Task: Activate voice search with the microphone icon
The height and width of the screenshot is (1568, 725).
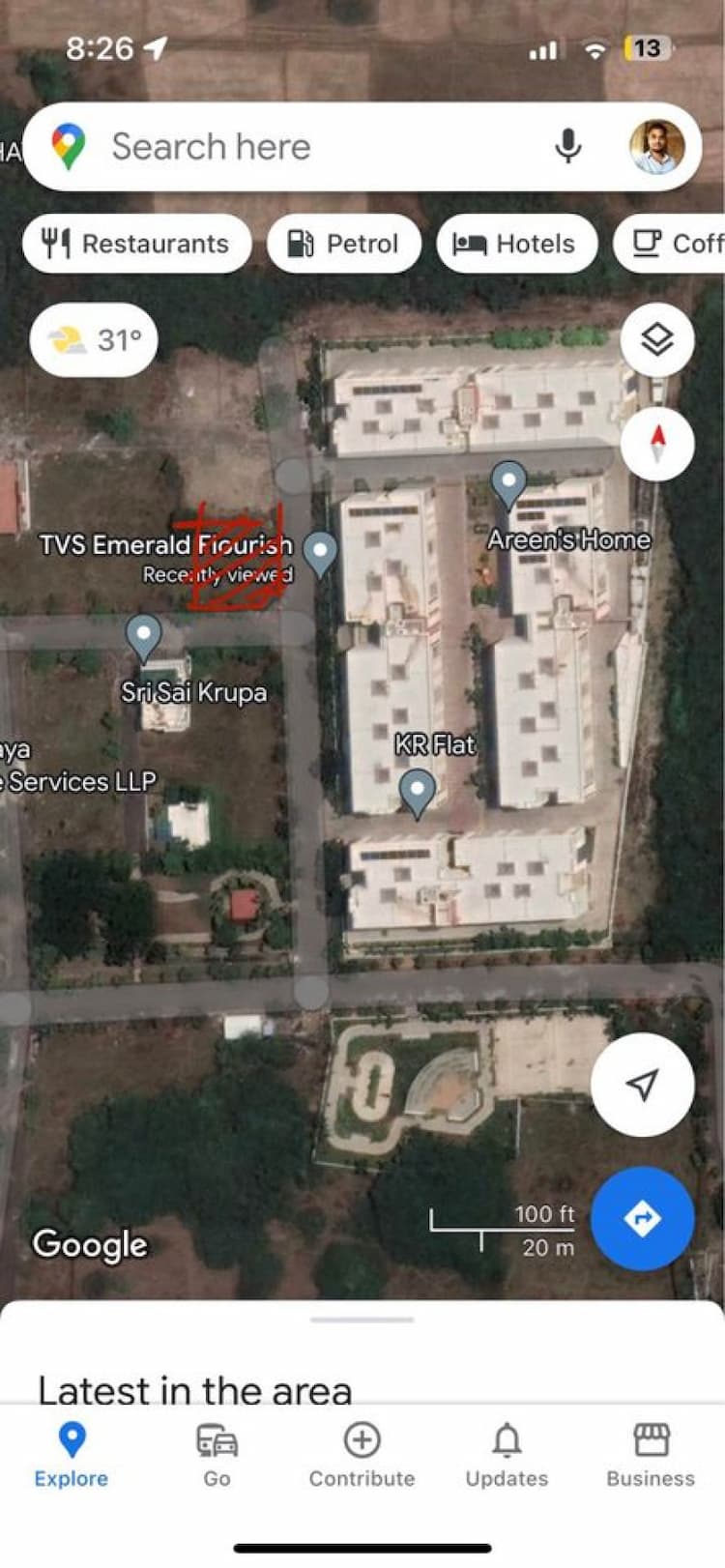Action: pyautogui.click(x=568, y=146)
